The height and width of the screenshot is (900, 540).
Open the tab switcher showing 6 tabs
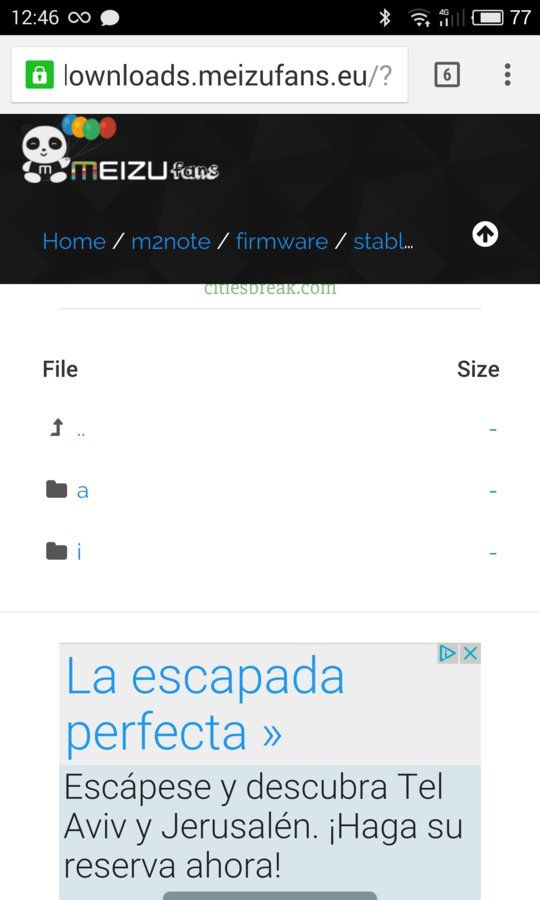[x=447, y=75]
